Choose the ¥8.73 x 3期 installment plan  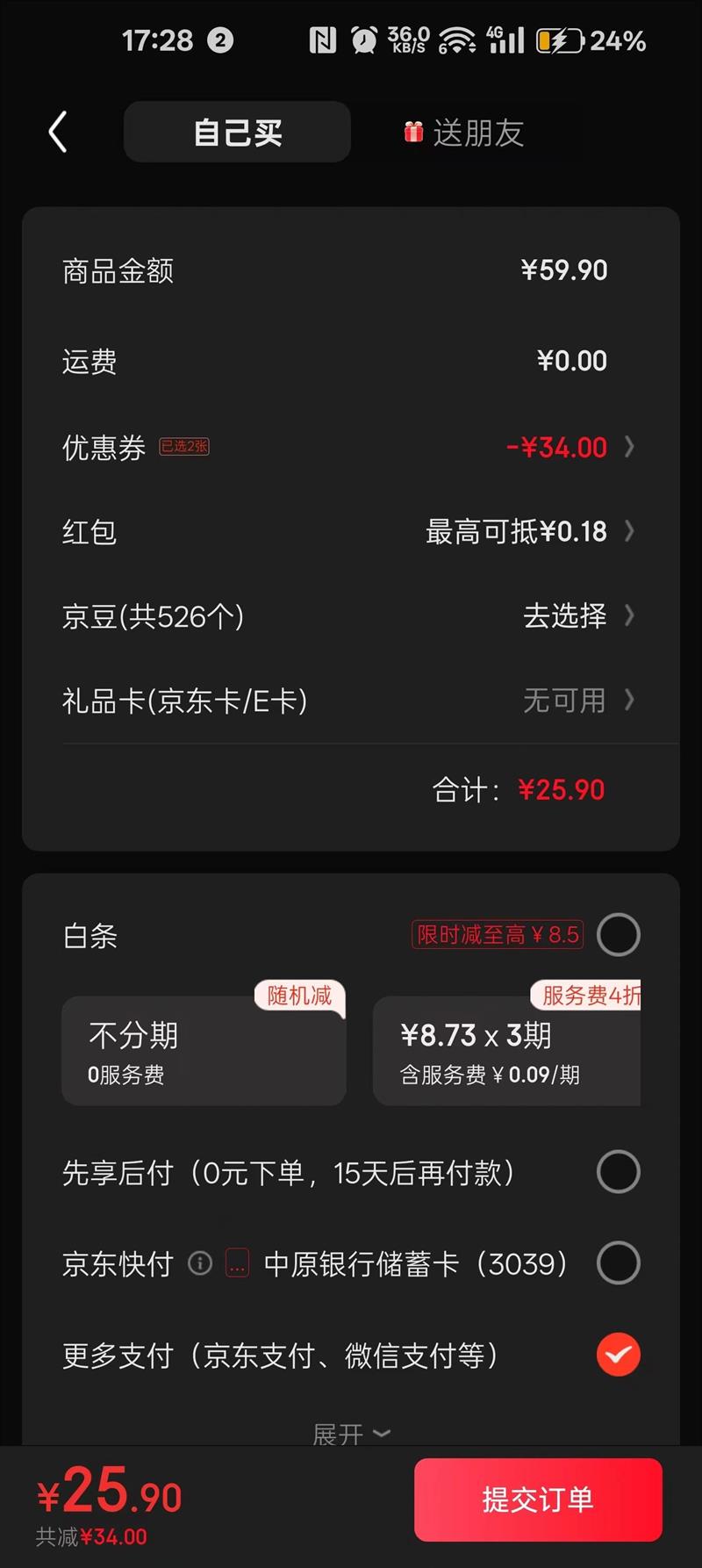(x=506, y=1051)
